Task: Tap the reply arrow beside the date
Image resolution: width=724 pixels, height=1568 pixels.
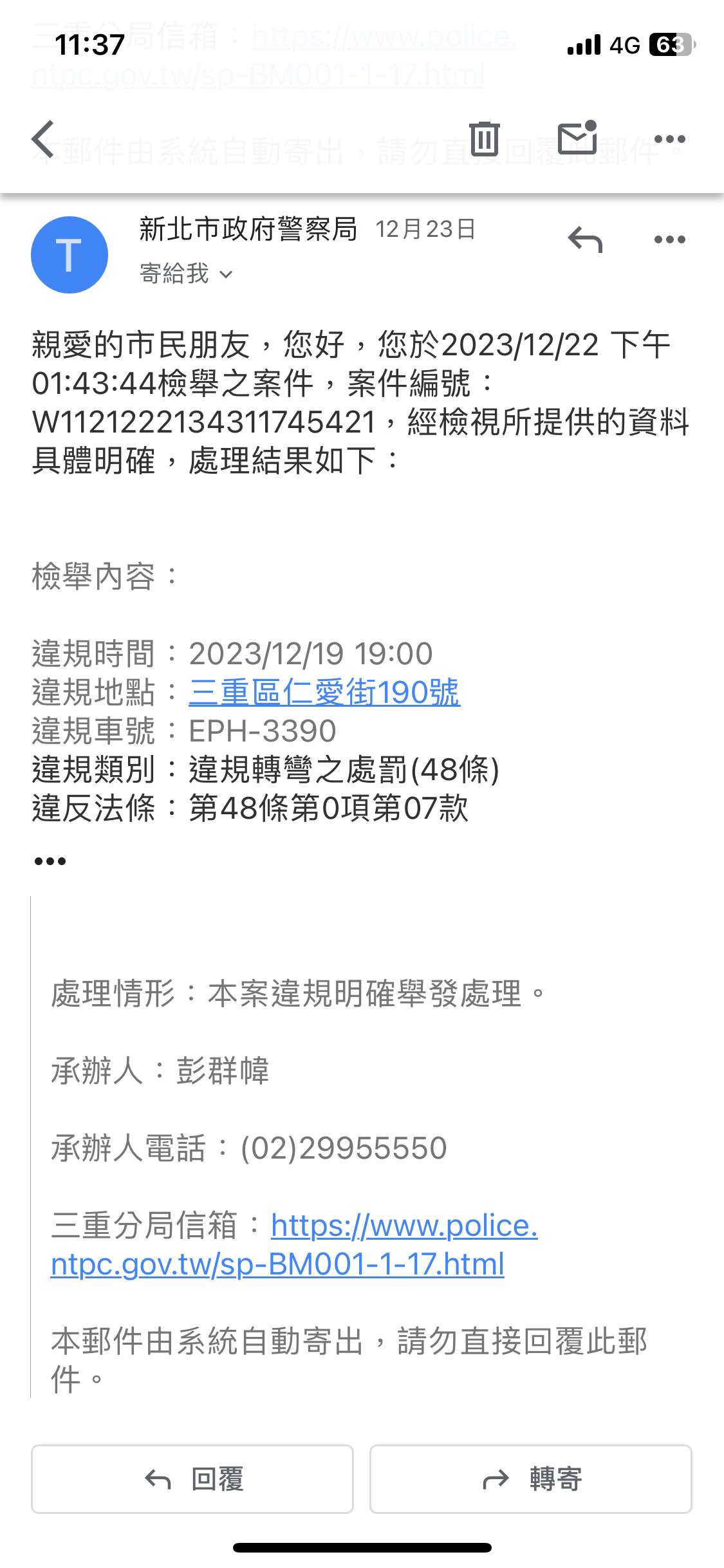Action: [x=585, y=239]
